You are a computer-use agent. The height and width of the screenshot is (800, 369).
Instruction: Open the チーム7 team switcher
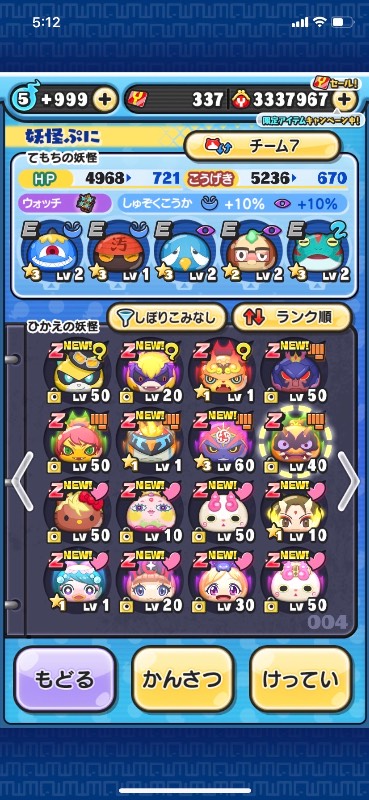click(262, 146)
